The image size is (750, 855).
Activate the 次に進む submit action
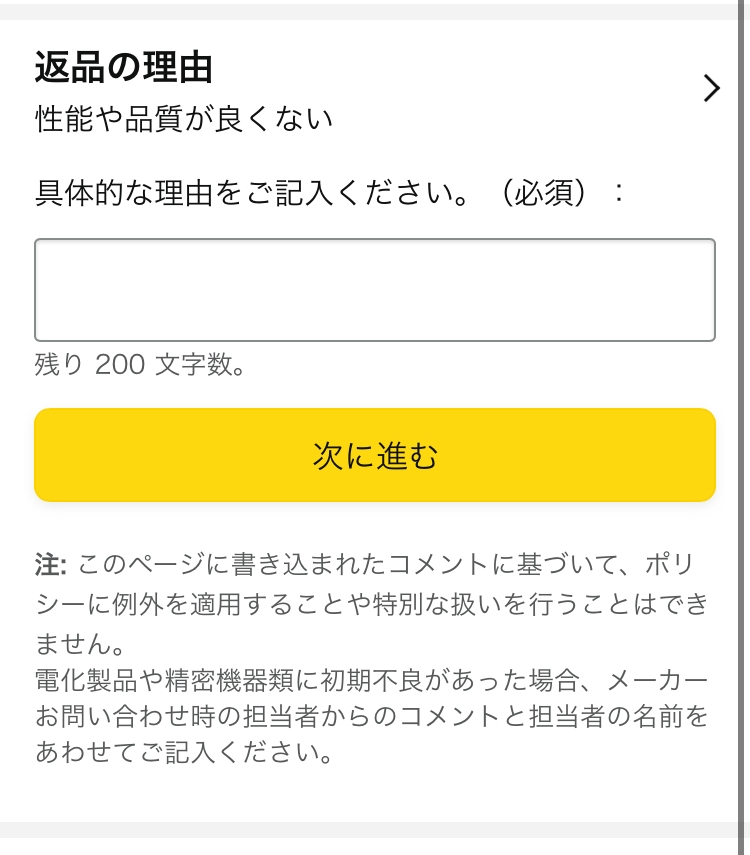click(x=375, y=454)
